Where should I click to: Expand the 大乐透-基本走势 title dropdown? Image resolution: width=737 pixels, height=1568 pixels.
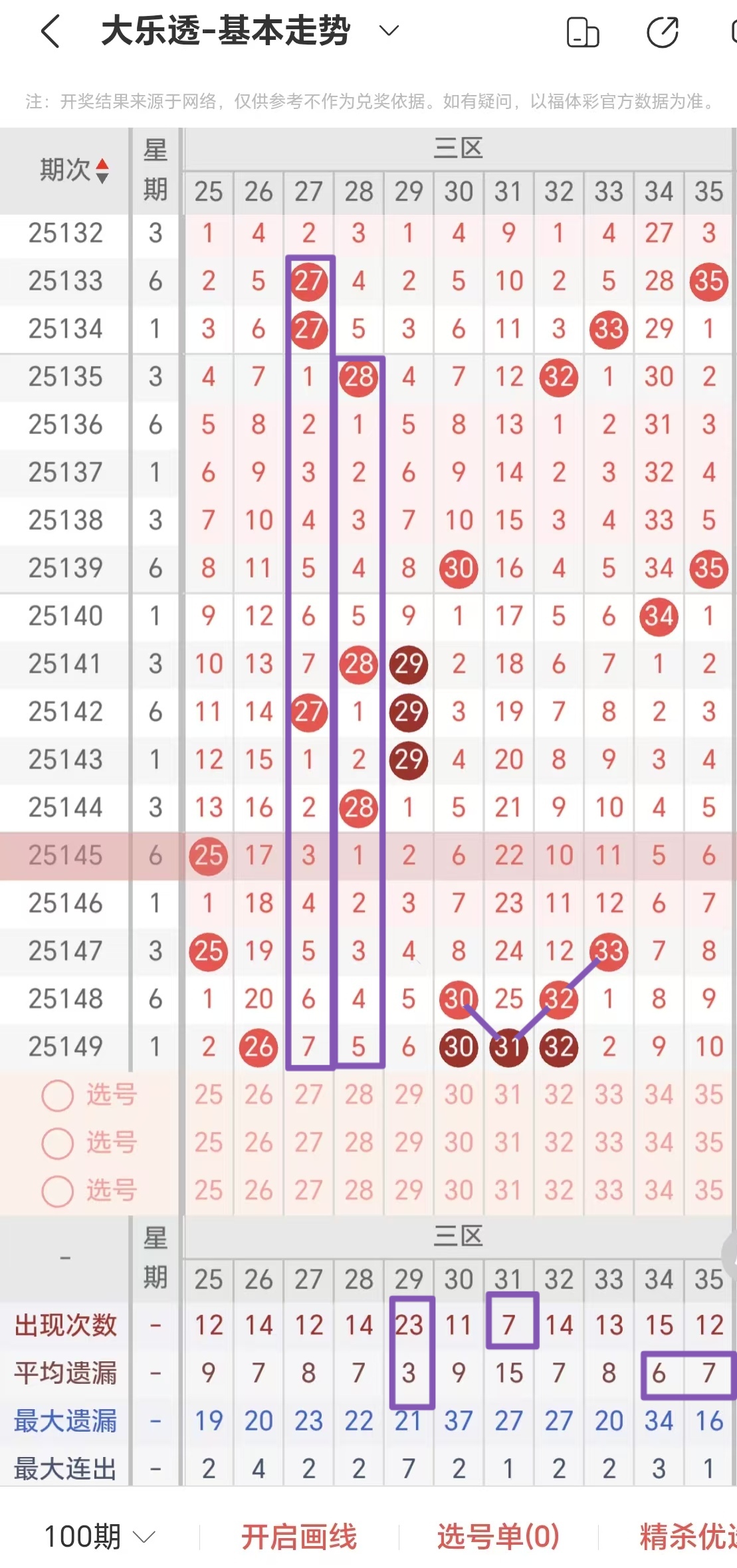(x=389, y=31)
